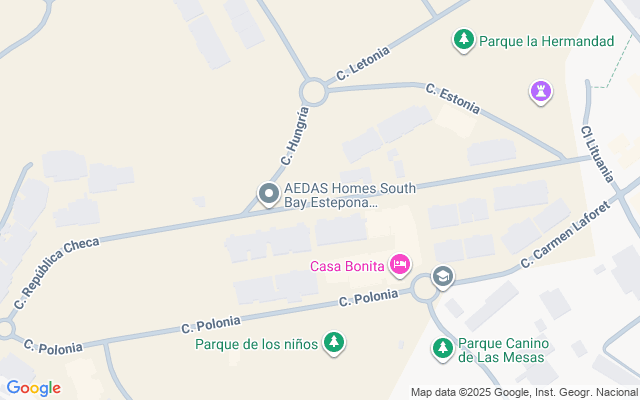Open the school marker on C. Polonia roundabout
This screenshot has height=400, width=640.
click(441, 275)
